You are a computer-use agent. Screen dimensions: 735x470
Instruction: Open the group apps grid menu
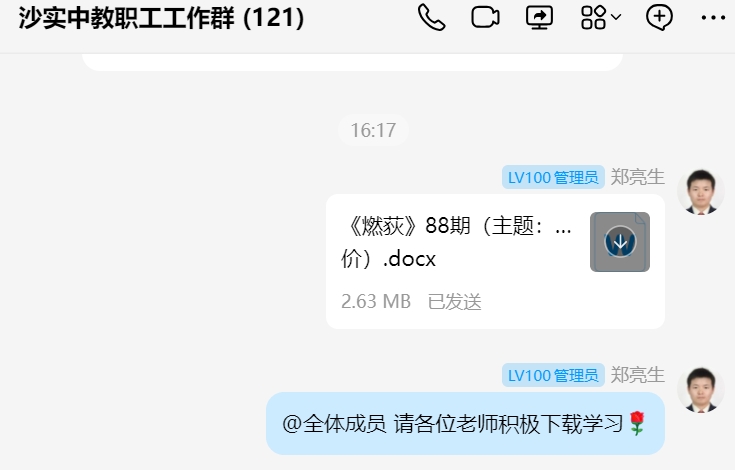(x=600, y=18)
